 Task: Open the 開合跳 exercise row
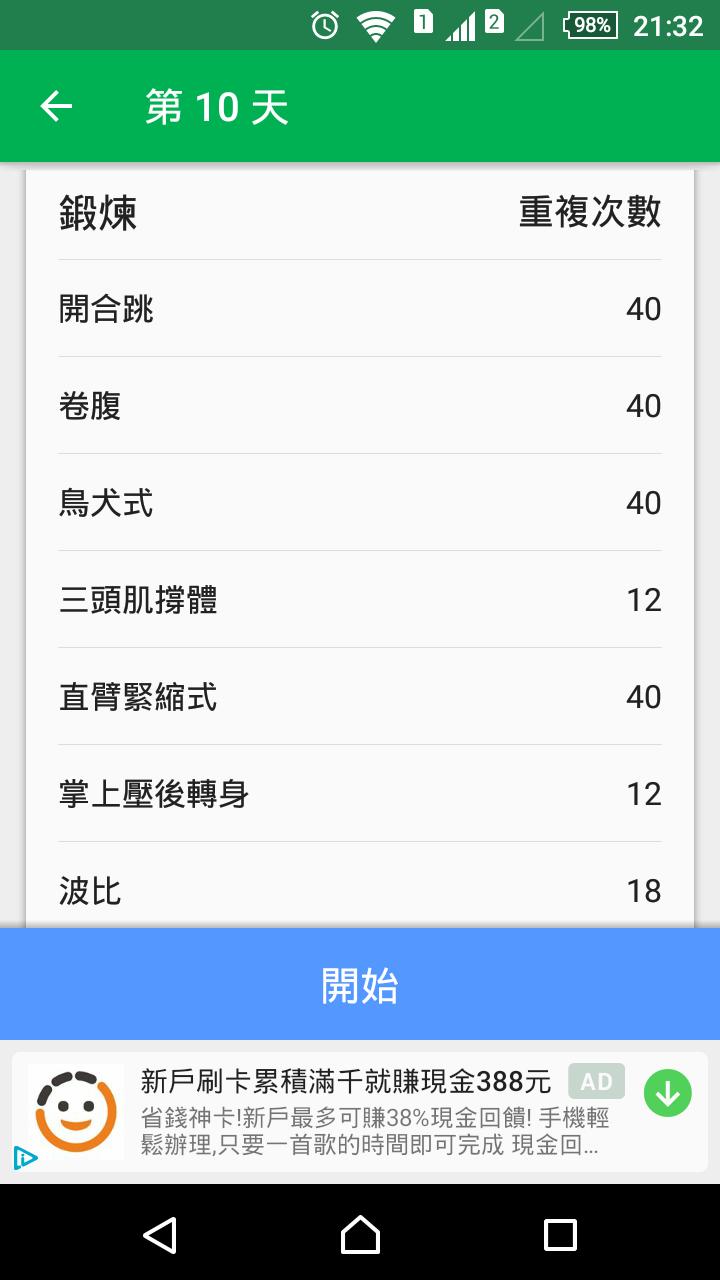point(360,309)
